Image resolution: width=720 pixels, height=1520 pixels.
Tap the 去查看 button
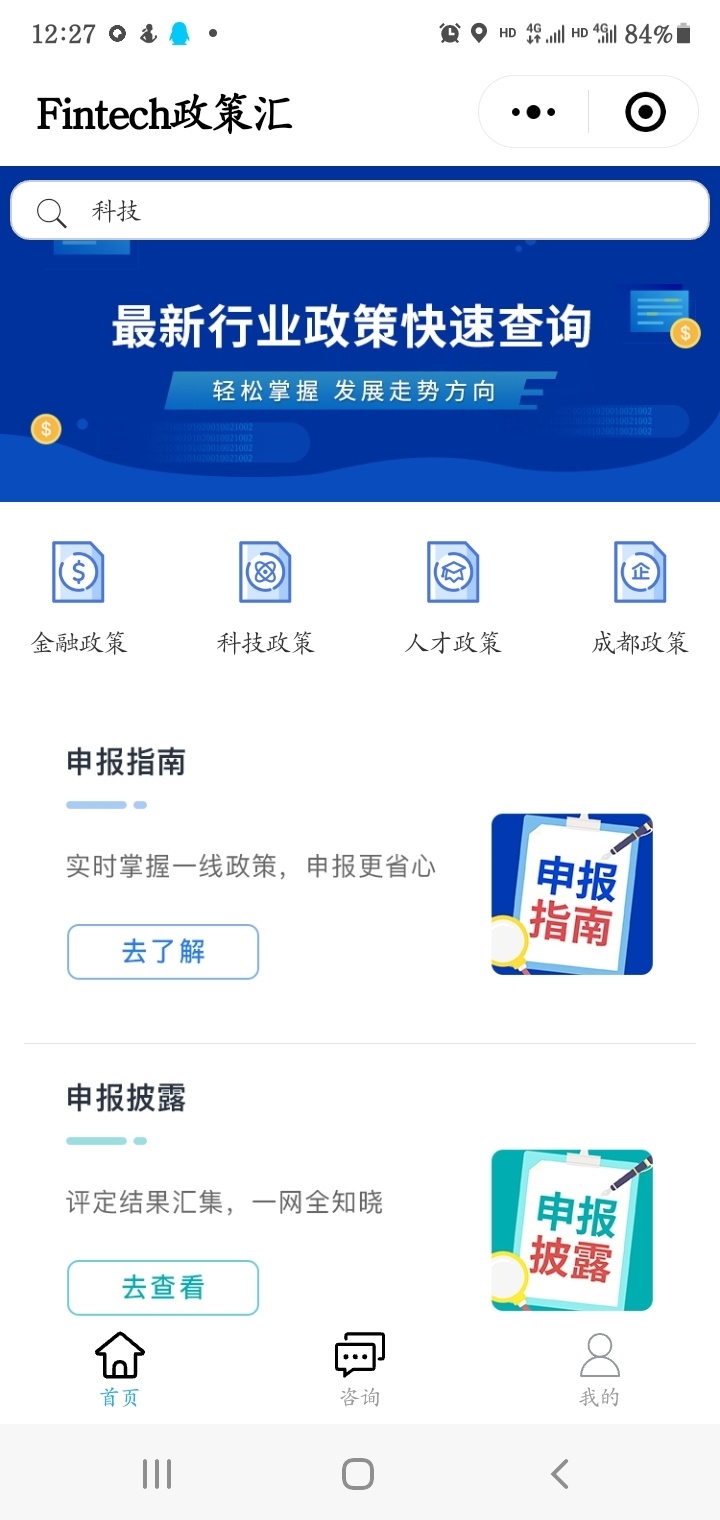coord(163,1287)
